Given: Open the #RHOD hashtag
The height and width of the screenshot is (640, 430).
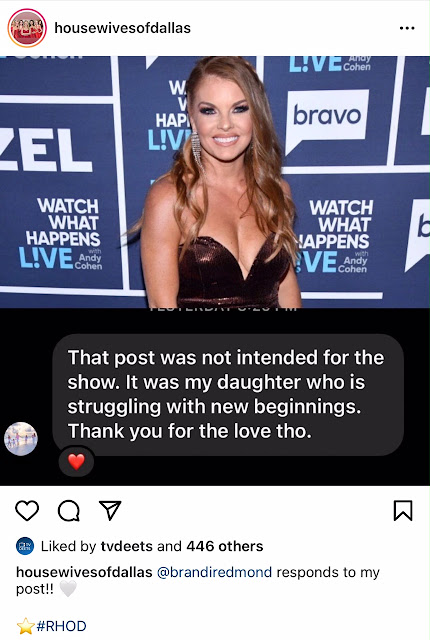Looking at the screenshot, I should [61, 626].
